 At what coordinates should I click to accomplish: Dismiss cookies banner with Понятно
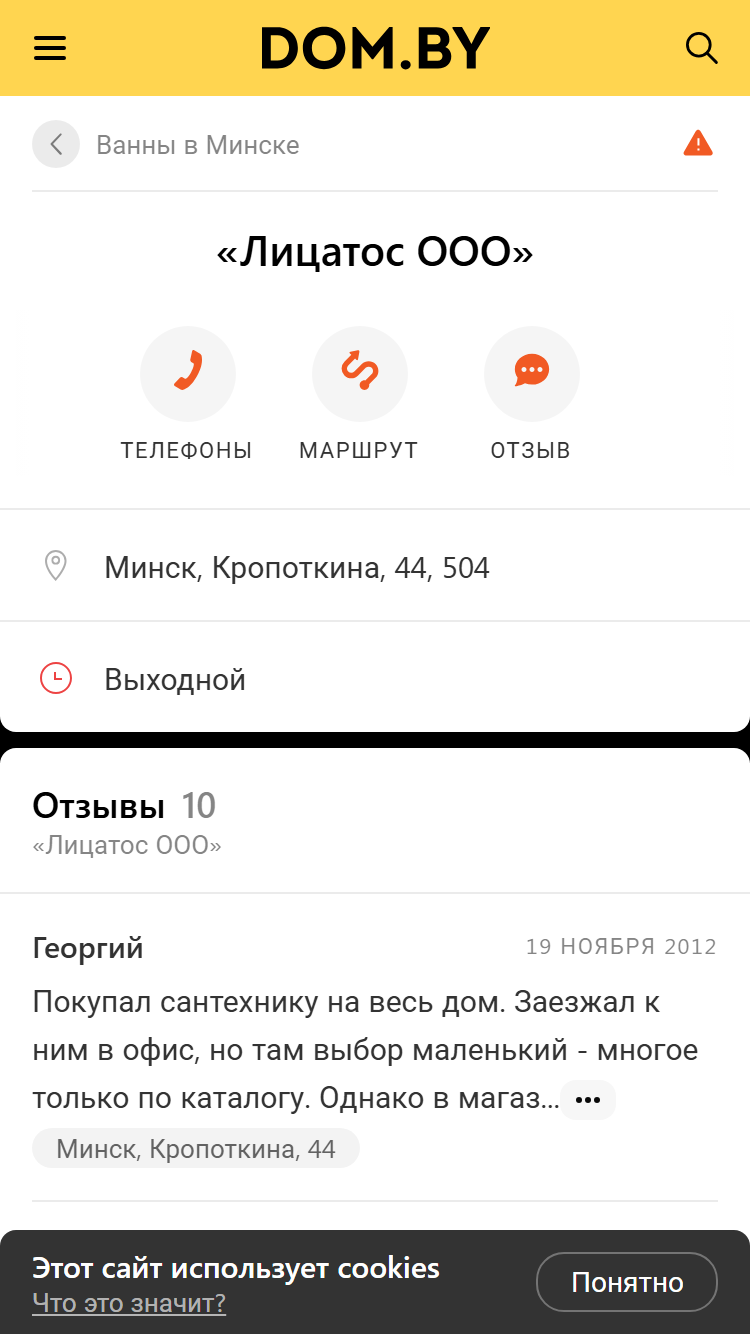pos(627,1282)
